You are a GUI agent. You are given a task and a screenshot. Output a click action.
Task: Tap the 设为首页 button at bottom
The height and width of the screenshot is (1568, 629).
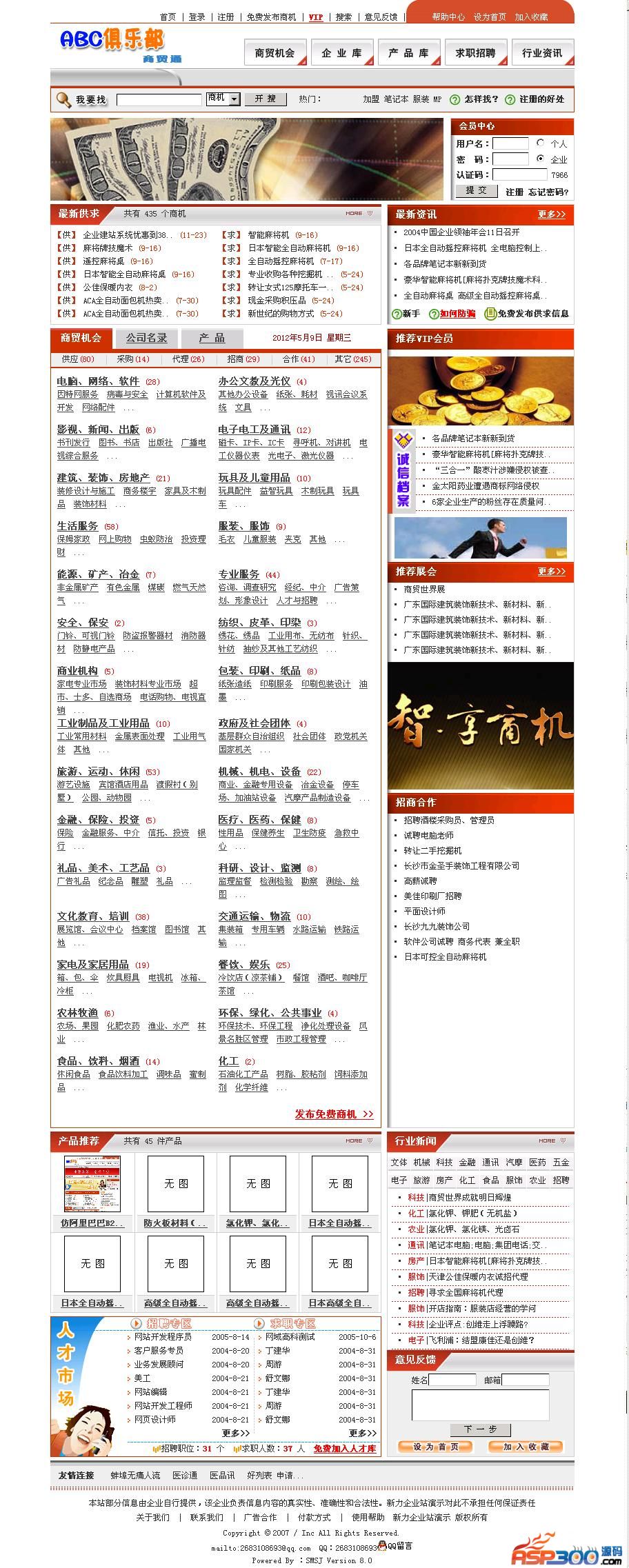coord(435,1447)
